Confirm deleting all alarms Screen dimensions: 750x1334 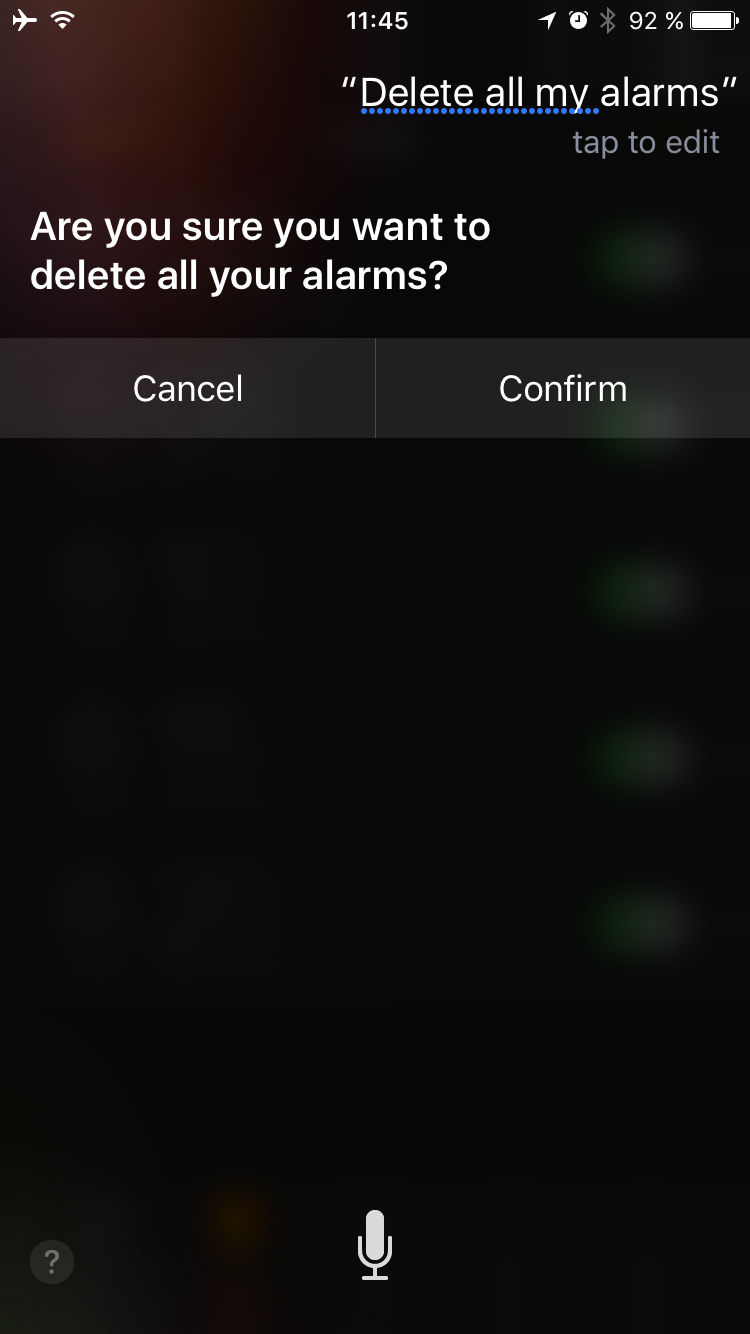tap(563, 388)
